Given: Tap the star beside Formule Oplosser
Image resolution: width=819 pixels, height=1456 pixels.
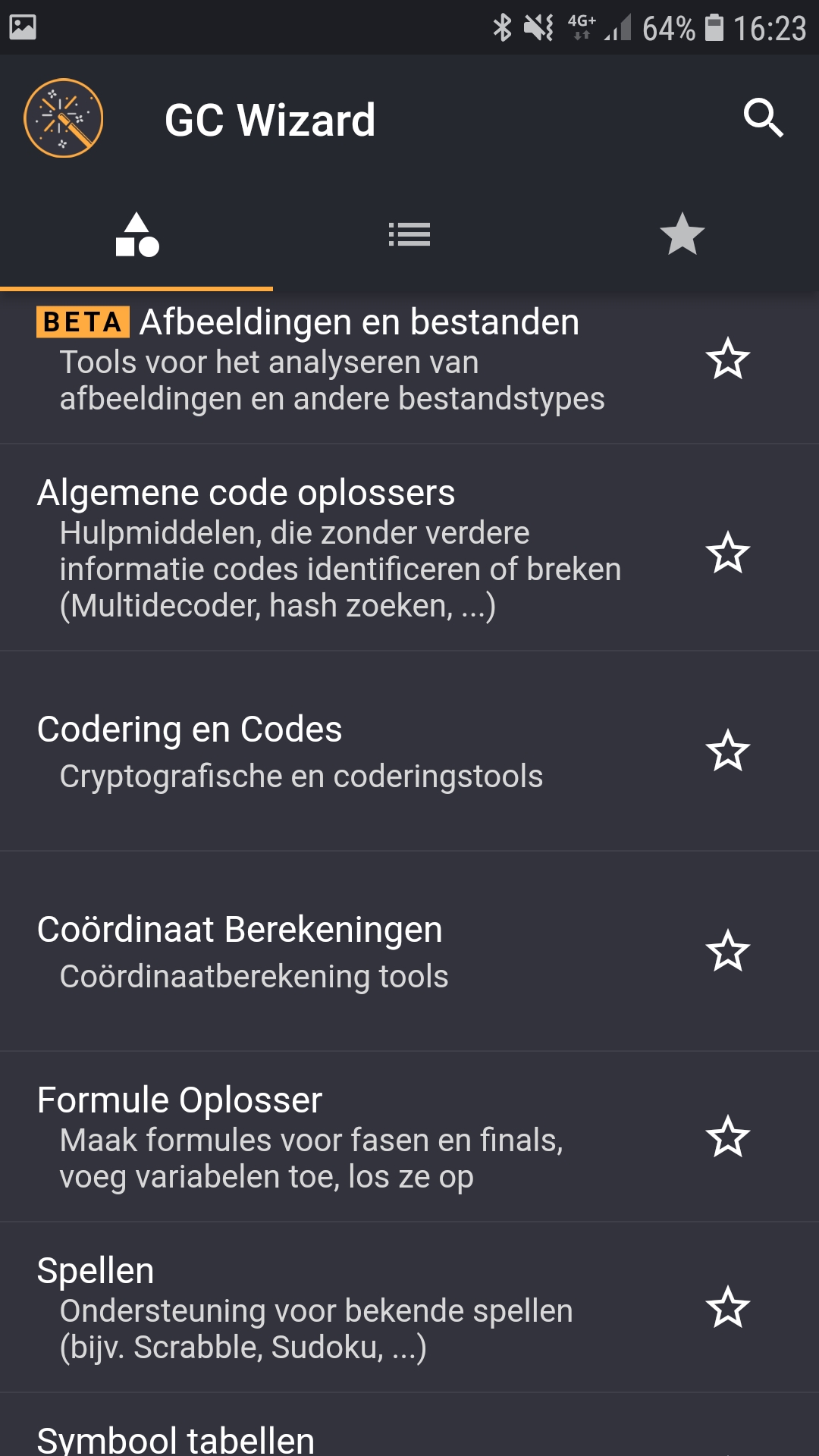Looking at the screenshot, I should coord(728,1137).
